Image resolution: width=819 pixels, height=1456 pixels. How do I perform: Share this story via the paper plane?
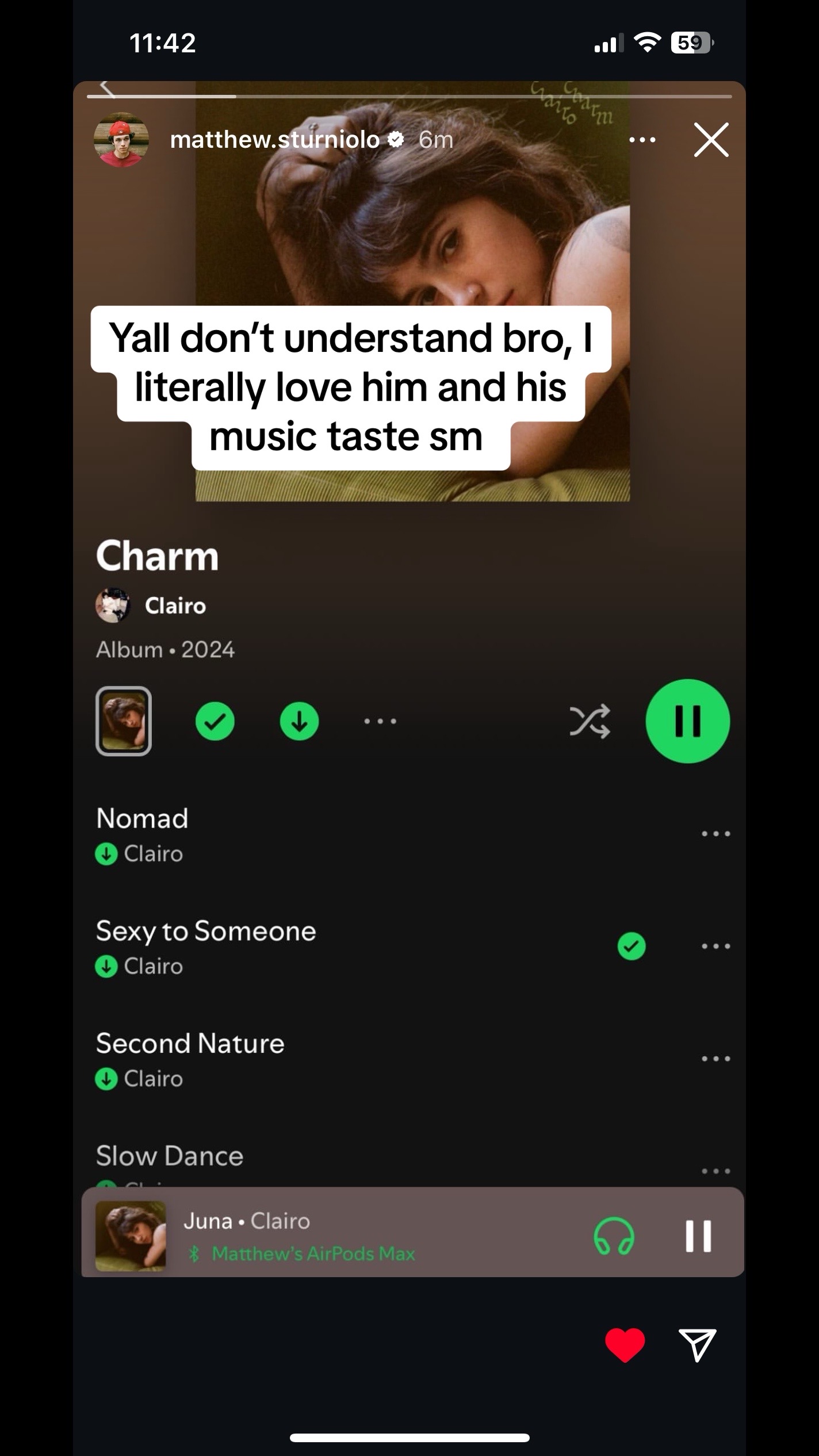(697, 1346)
